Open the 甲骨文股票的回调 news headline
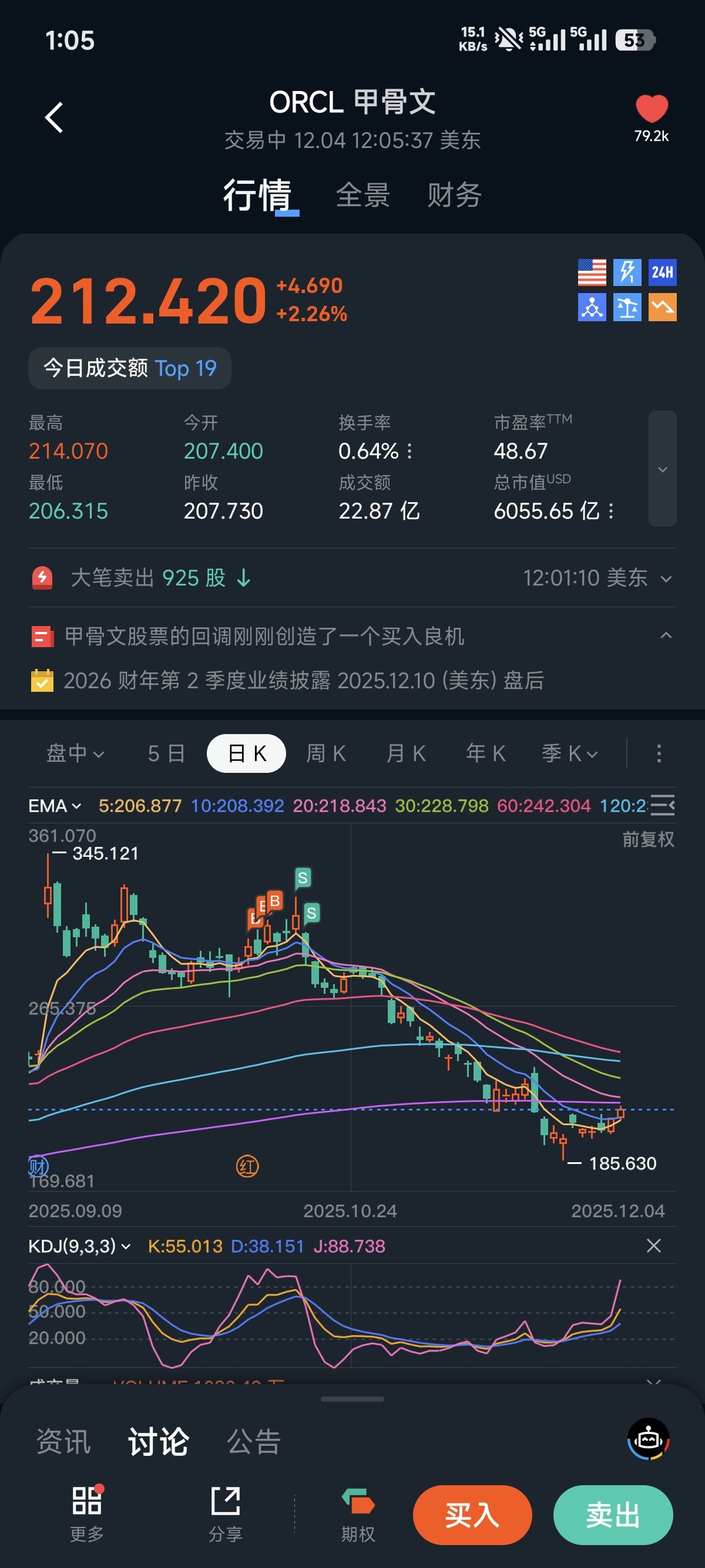 pos(264,637)
